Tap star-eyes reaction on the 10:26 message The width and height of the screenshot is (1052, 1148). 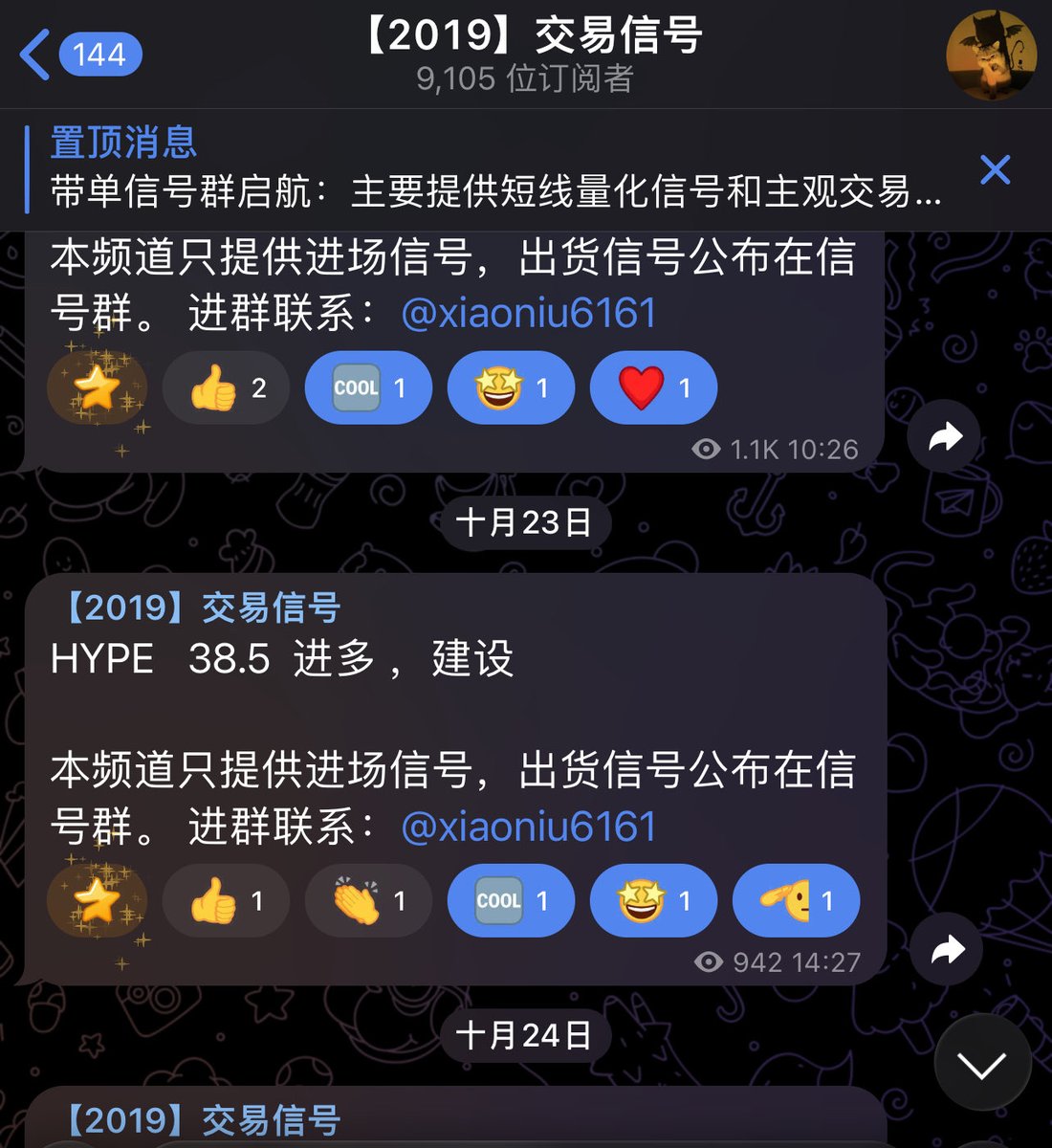pos(511,388)
